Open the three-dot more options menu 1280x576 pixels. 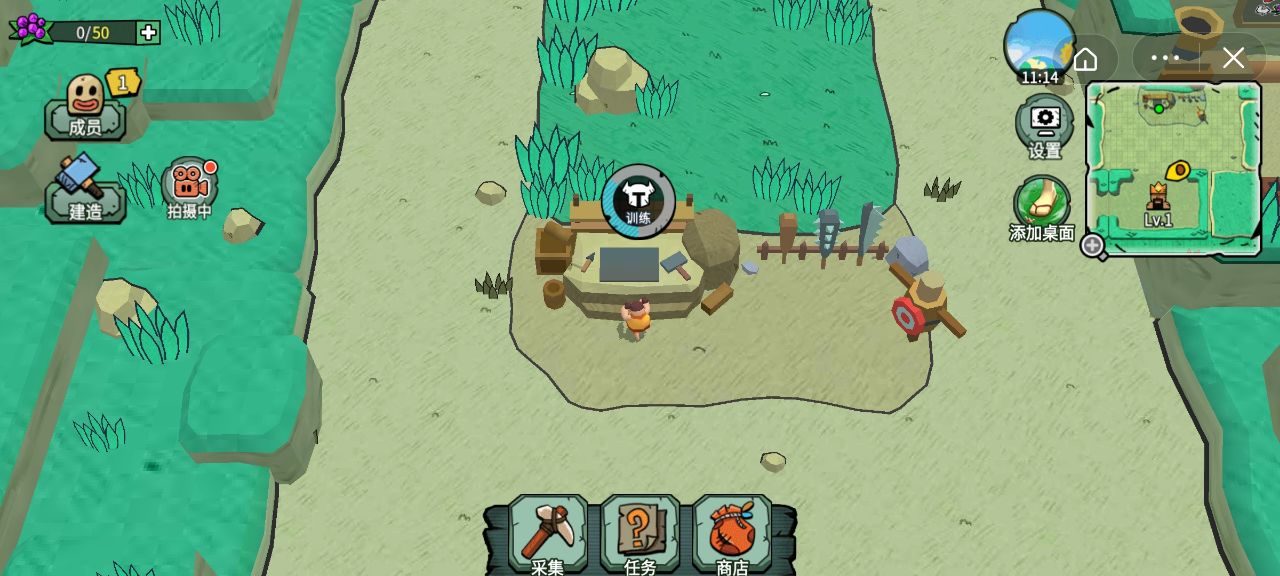point(1165,58)
